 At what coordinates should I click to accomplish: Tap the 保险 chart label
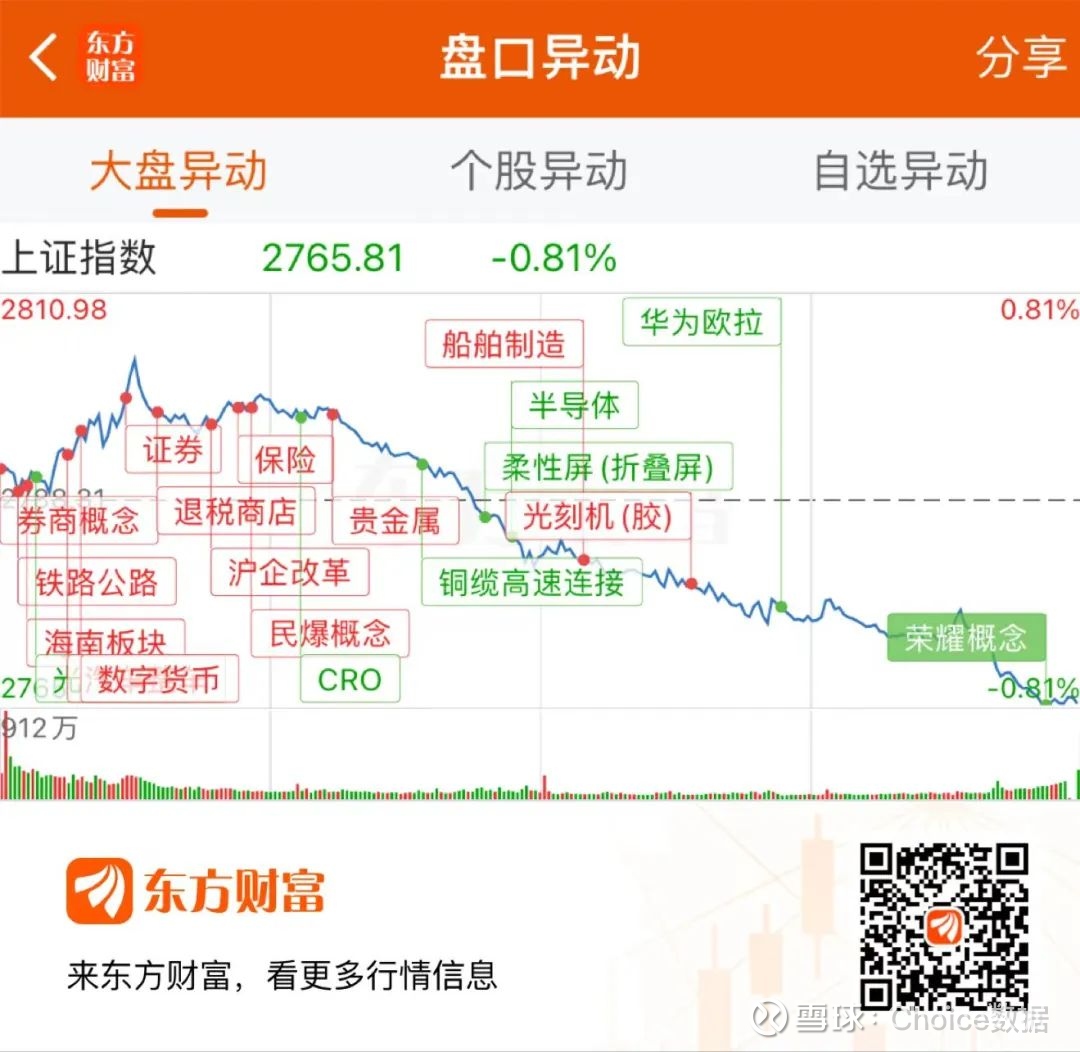[285, 460]
